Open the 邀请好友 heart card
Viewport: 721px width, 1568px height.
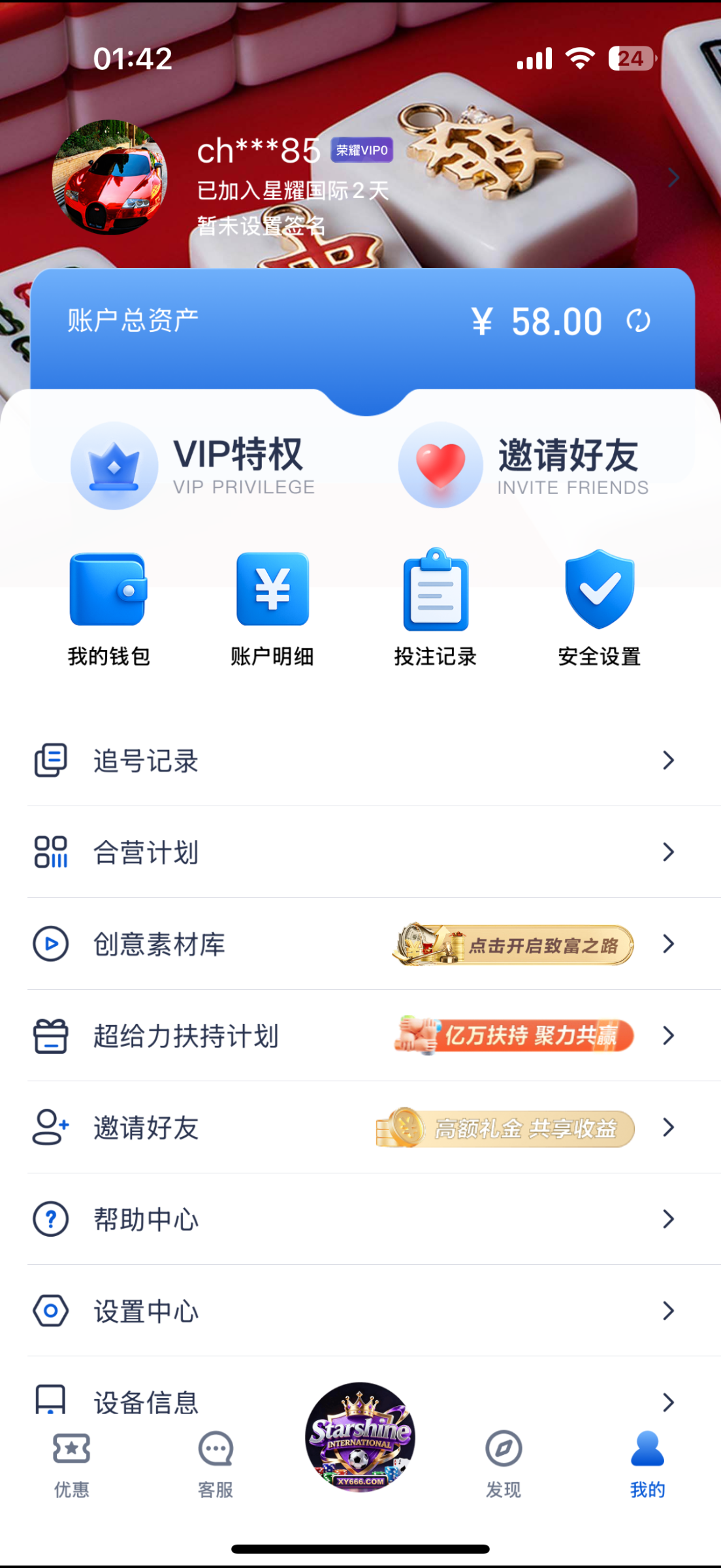click(524, 466)
